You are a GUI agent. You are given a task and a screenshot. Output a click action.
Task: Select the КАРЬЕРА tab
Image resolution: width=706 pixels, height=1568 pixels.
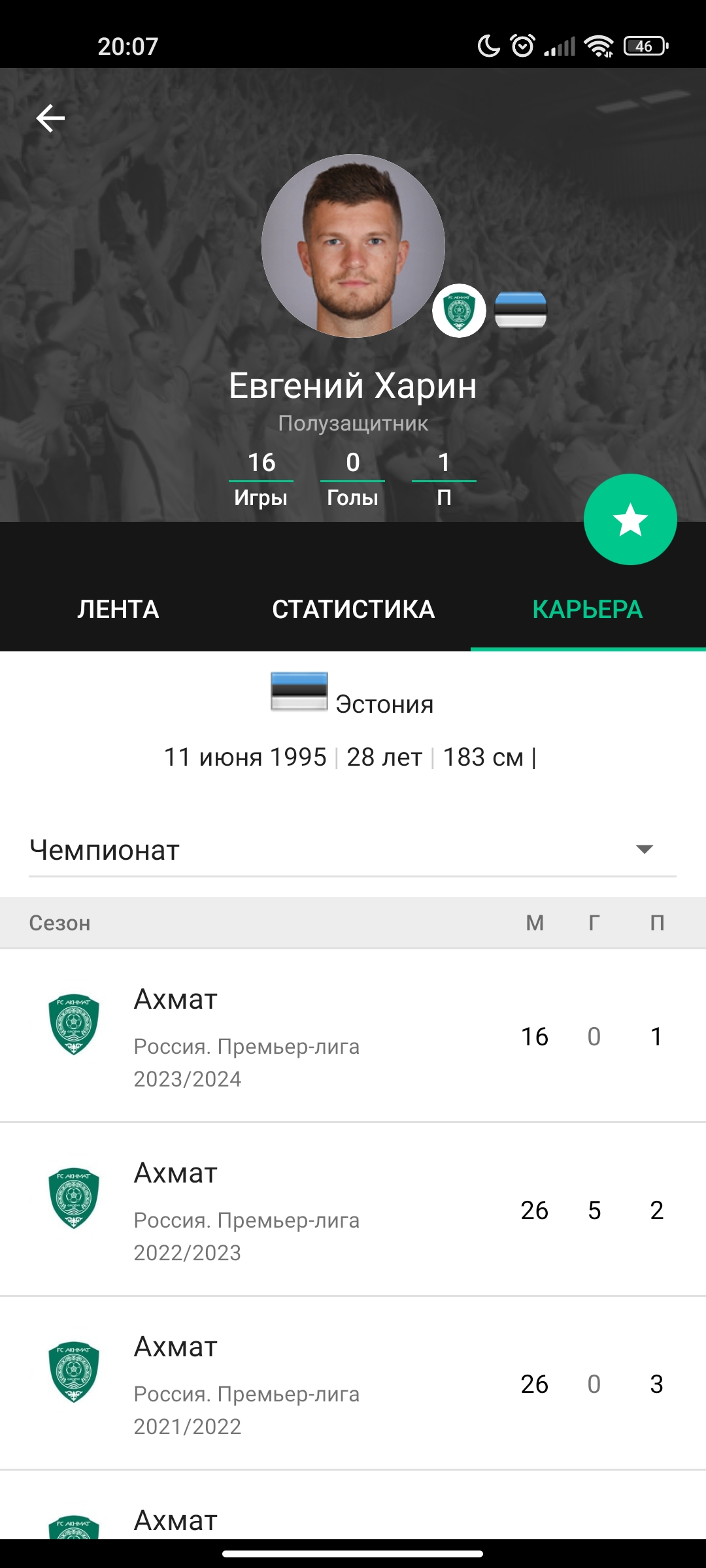coord(588,609)
